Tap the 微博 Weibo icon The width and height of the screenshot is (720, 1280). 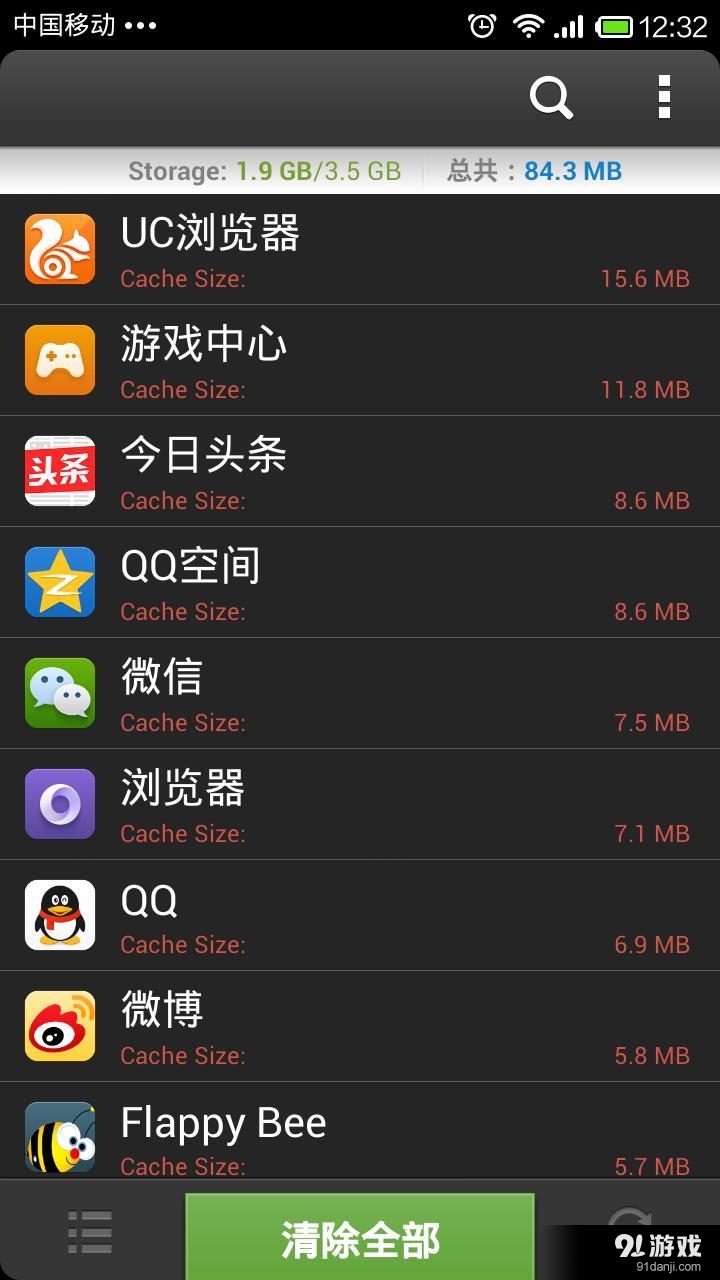(x=60, y=1025)
